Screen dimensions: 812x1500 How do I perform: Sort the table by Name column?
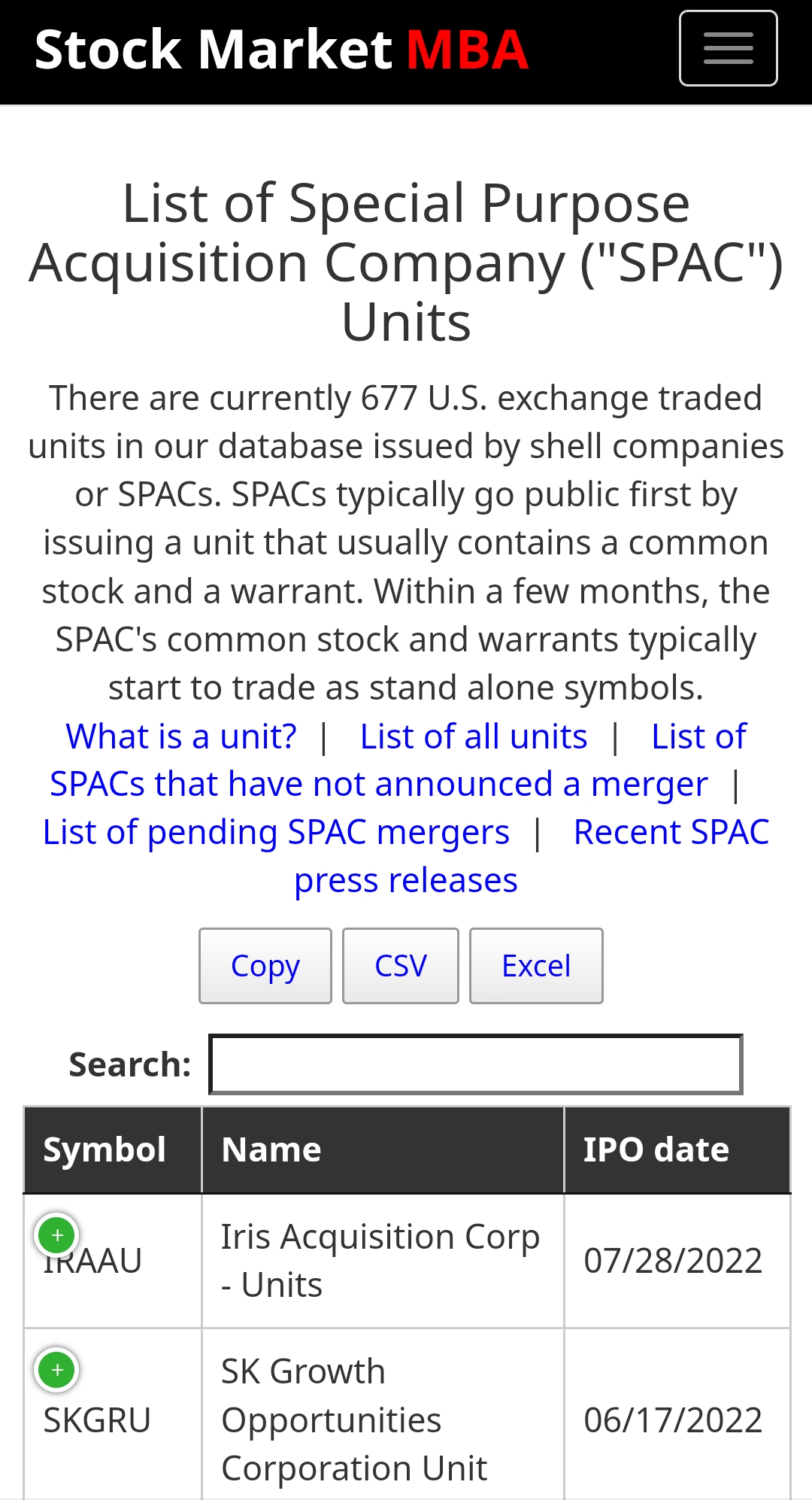coord(382,1150)
